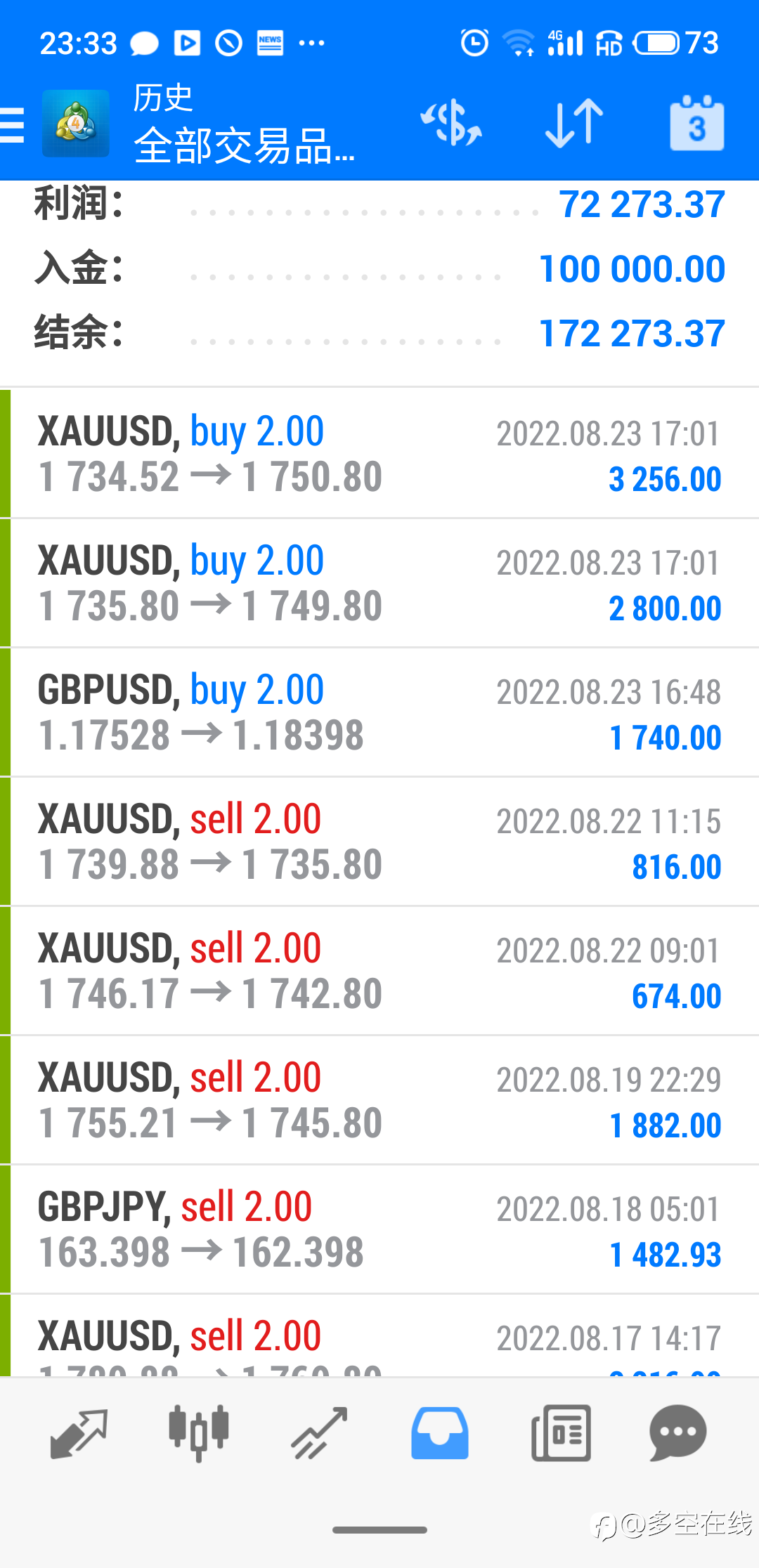Expand XAUUSD sell trade with profit 816.00
759x1568 pixels.
379,842
